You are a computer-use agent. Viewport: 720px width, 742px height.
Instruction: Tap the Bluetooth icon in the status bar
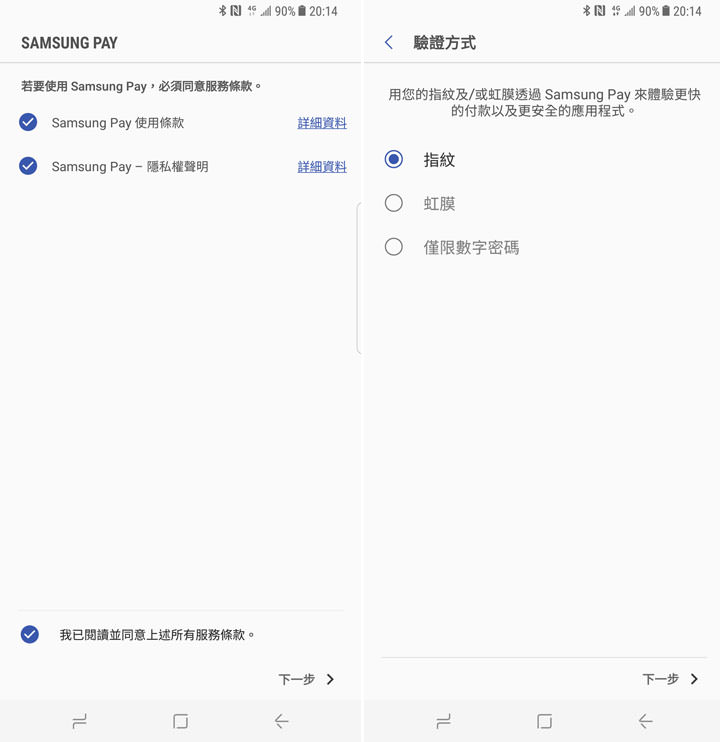click(224, 11)
